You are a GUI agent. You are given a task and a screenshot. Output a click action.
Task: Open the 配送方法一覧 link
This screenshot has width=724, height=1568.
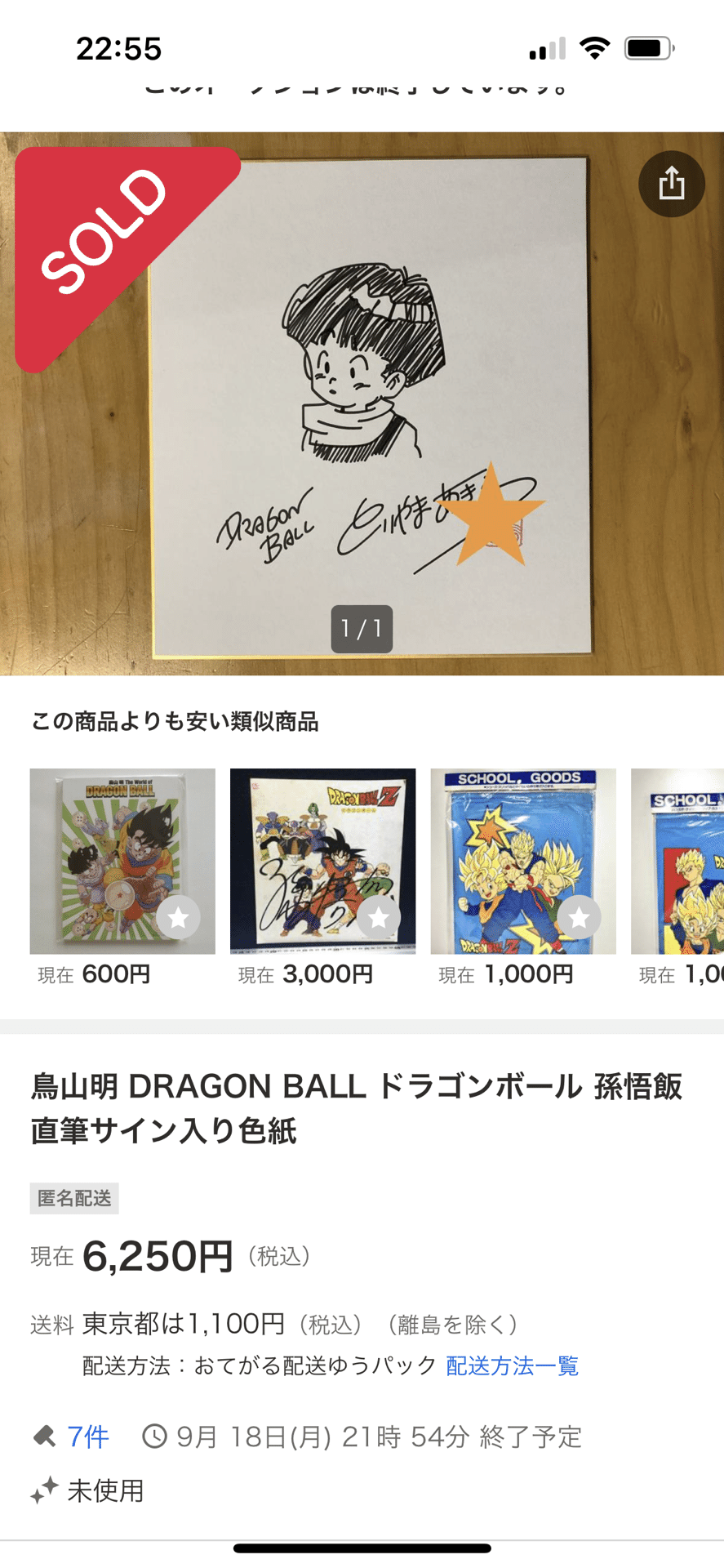(512, 1365)
